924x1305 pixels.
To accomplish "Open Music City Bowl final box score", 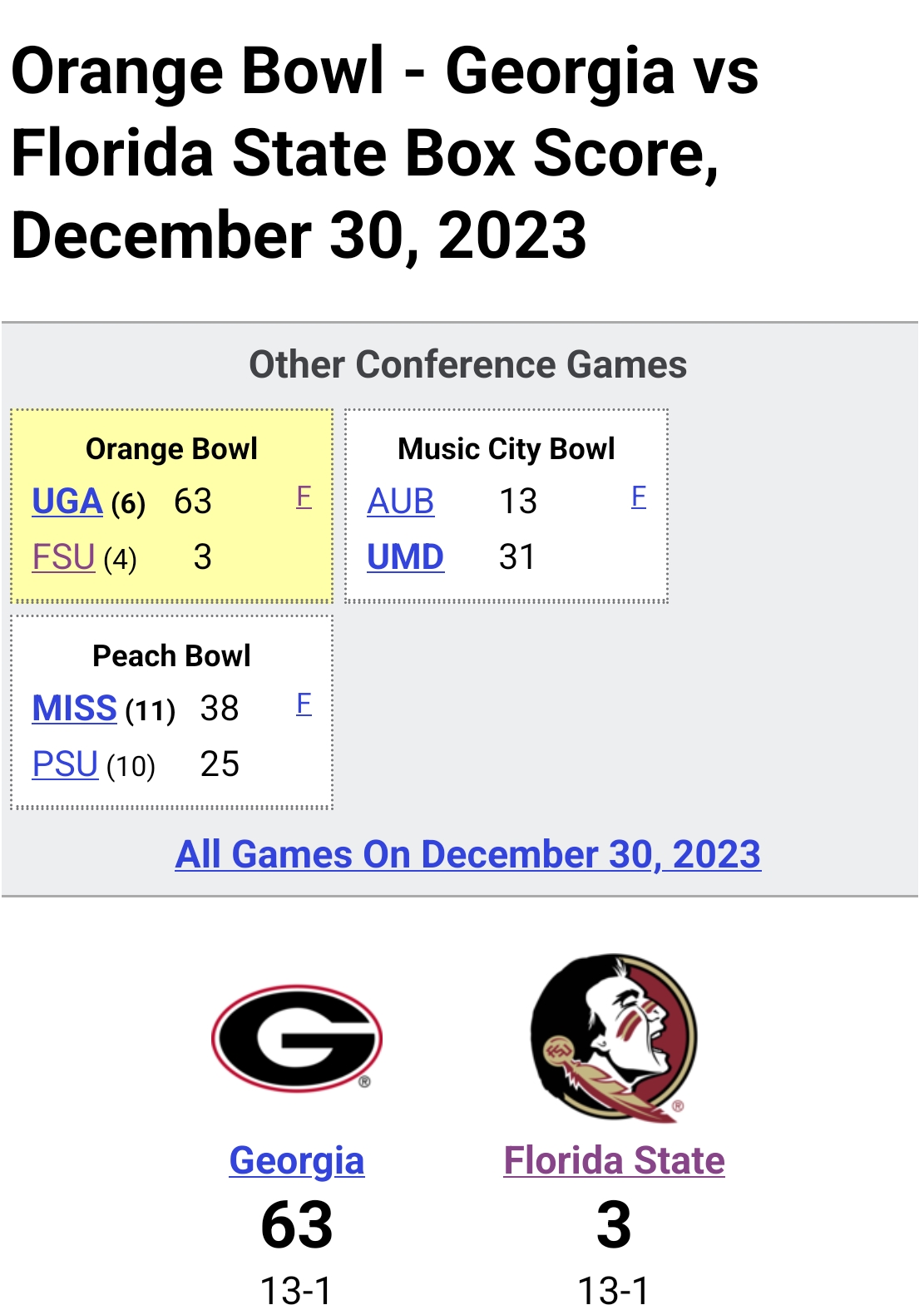I will coord(639,497).
